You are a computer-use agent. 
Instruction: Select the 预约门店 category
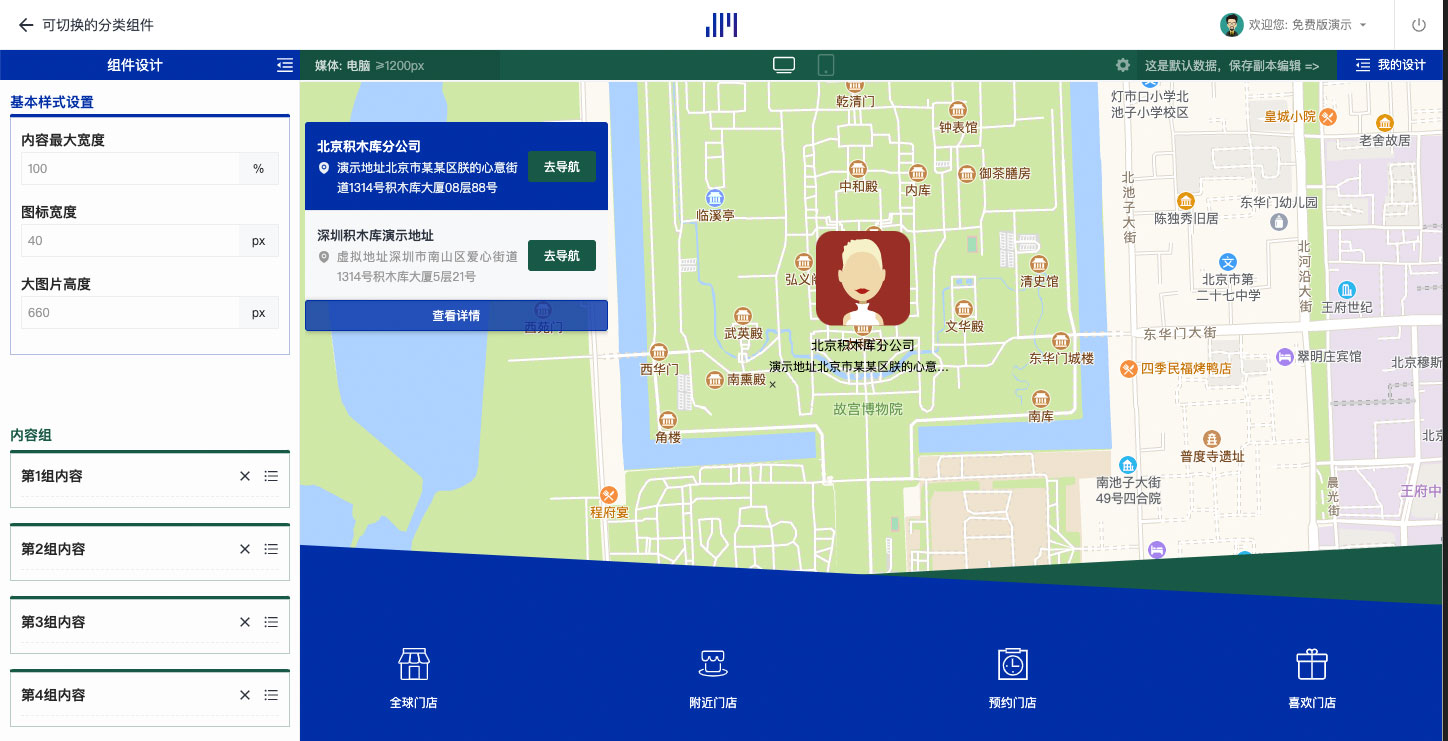click(x=1012, y=677)
